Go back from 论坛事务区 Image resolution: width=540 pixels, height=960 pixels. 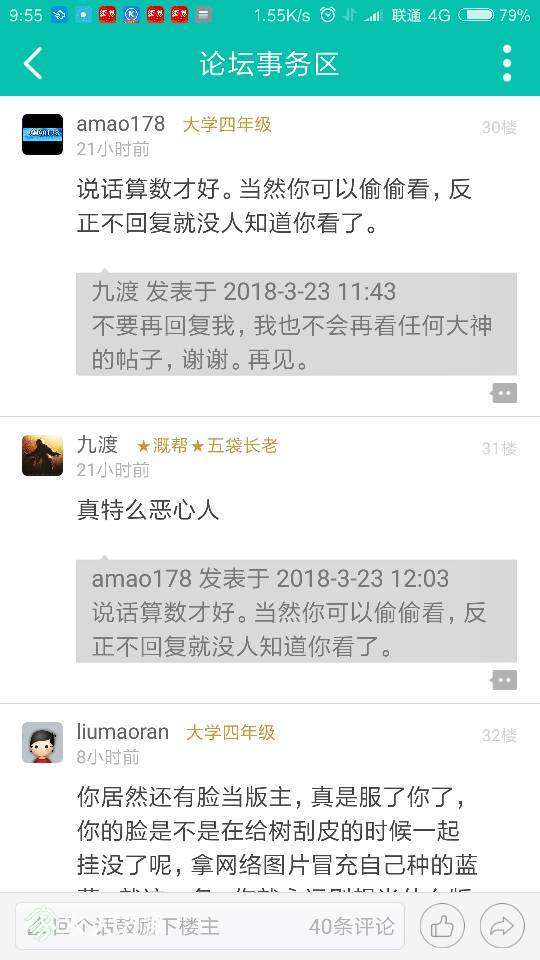tap(33, 63)
